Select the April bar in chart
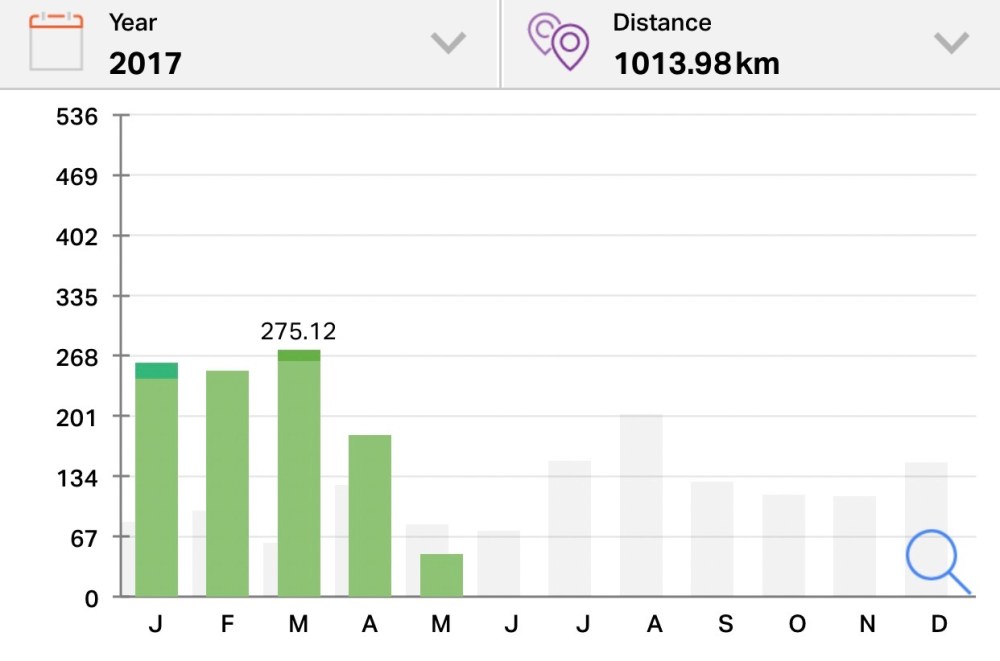The image size is (1000, 661). 370,516
